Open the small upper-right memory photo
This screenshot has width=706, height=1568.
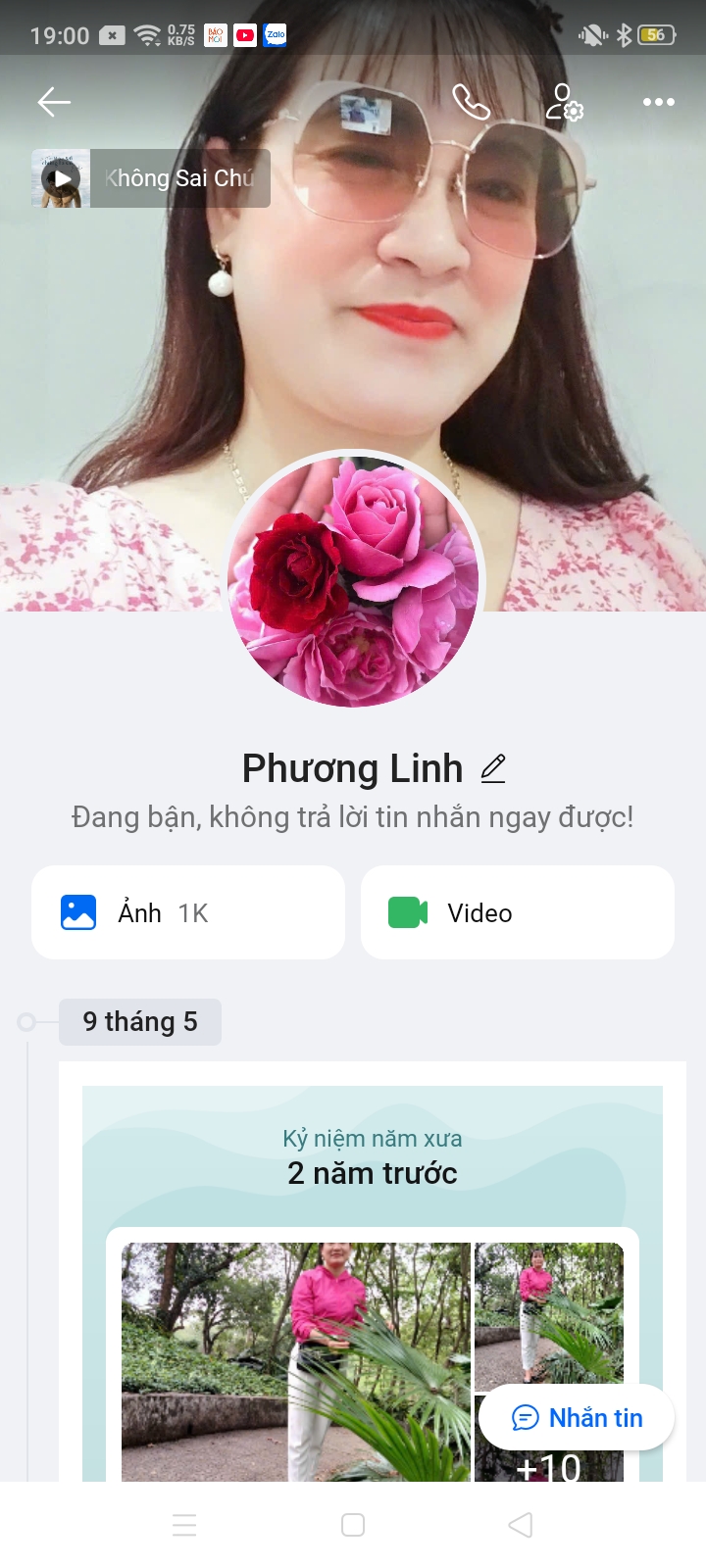[549, 1313]
